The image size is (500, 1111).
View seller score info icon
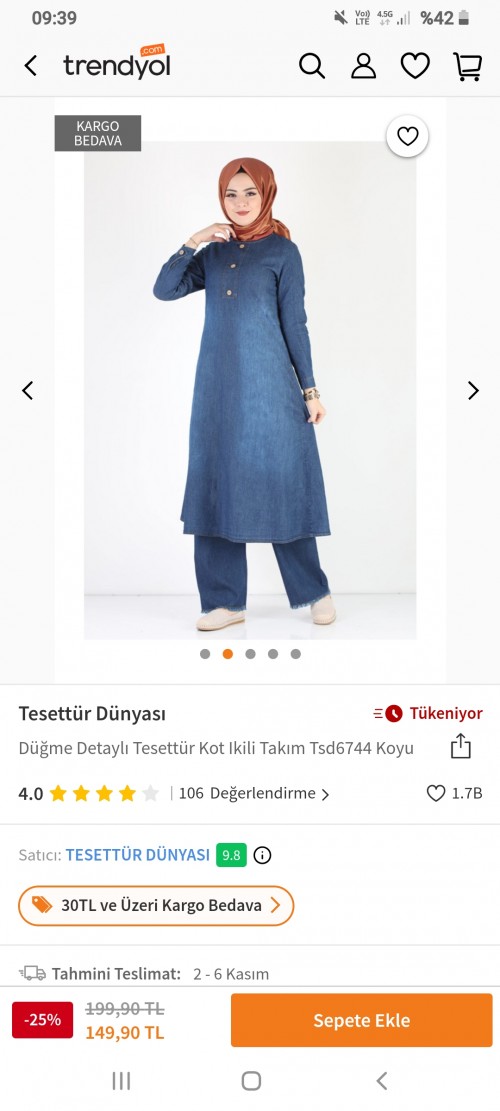point(263,855)
